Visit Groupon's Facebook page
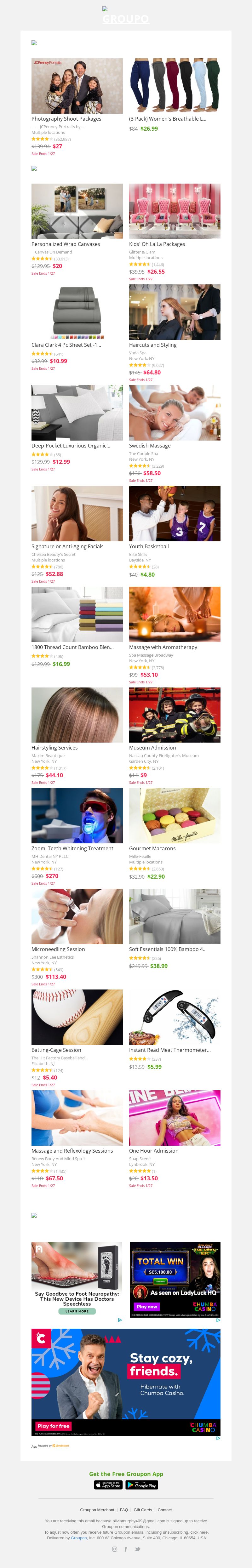 tap(126, 1549)
